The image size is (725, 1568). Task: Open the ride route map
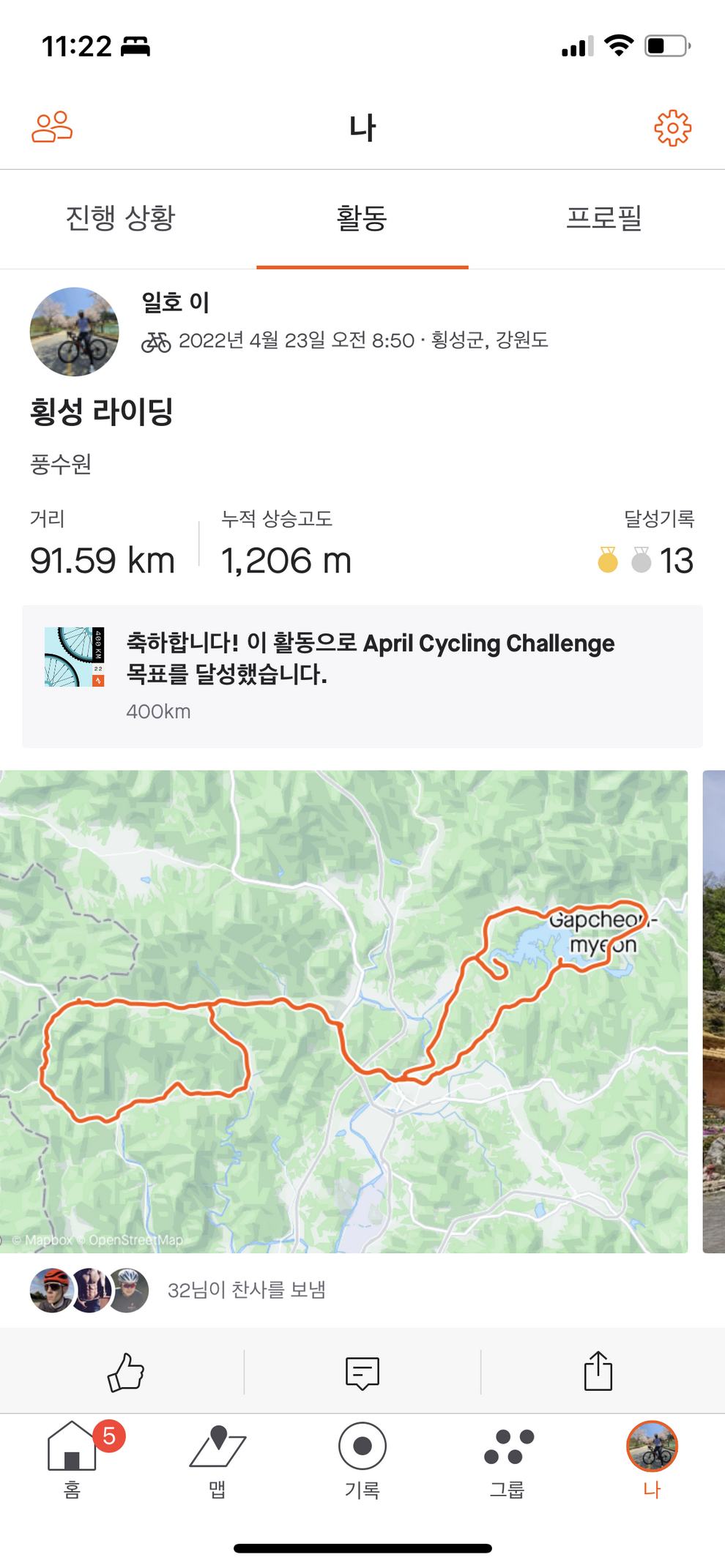pos(344,1010)
